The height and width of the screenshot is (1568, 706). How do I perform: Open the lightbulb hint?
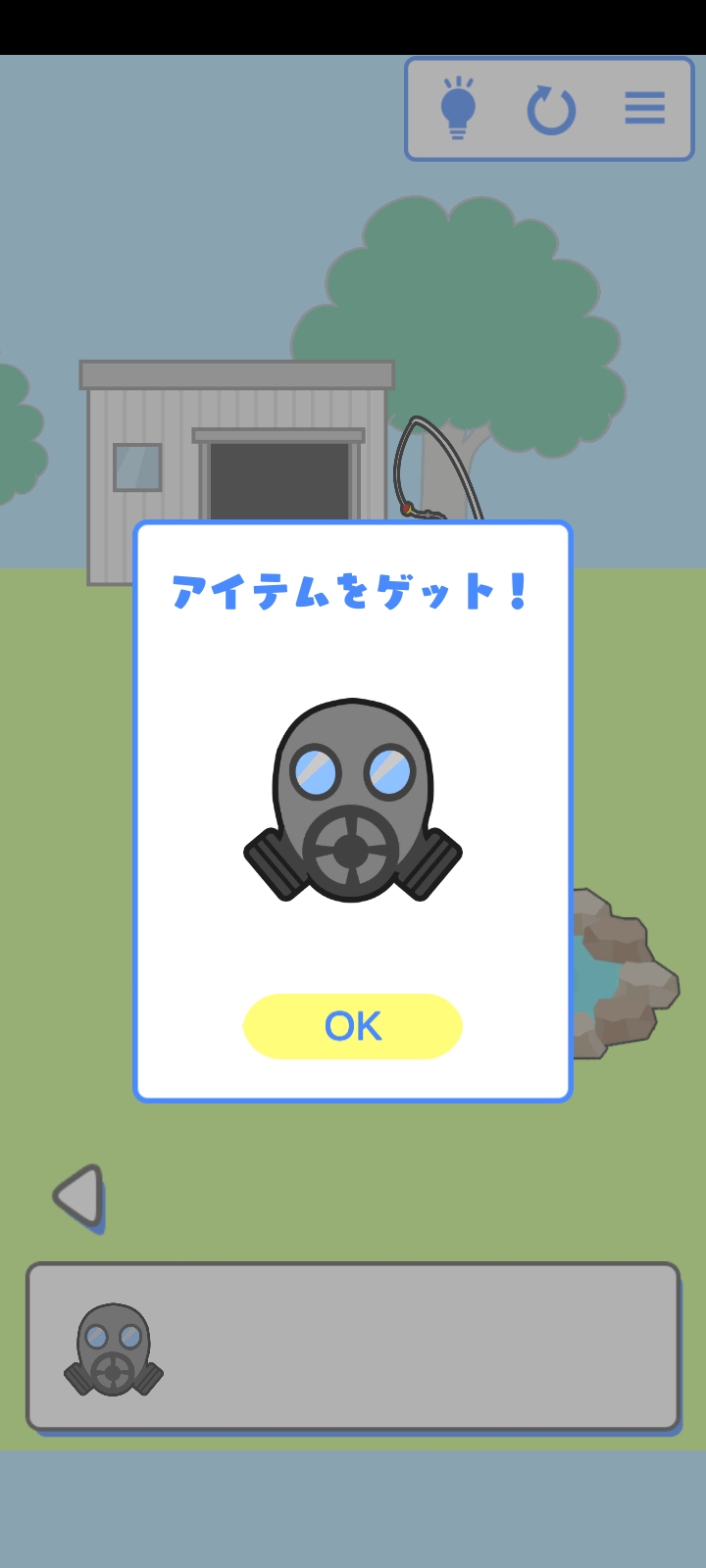(x=458, y=109)
